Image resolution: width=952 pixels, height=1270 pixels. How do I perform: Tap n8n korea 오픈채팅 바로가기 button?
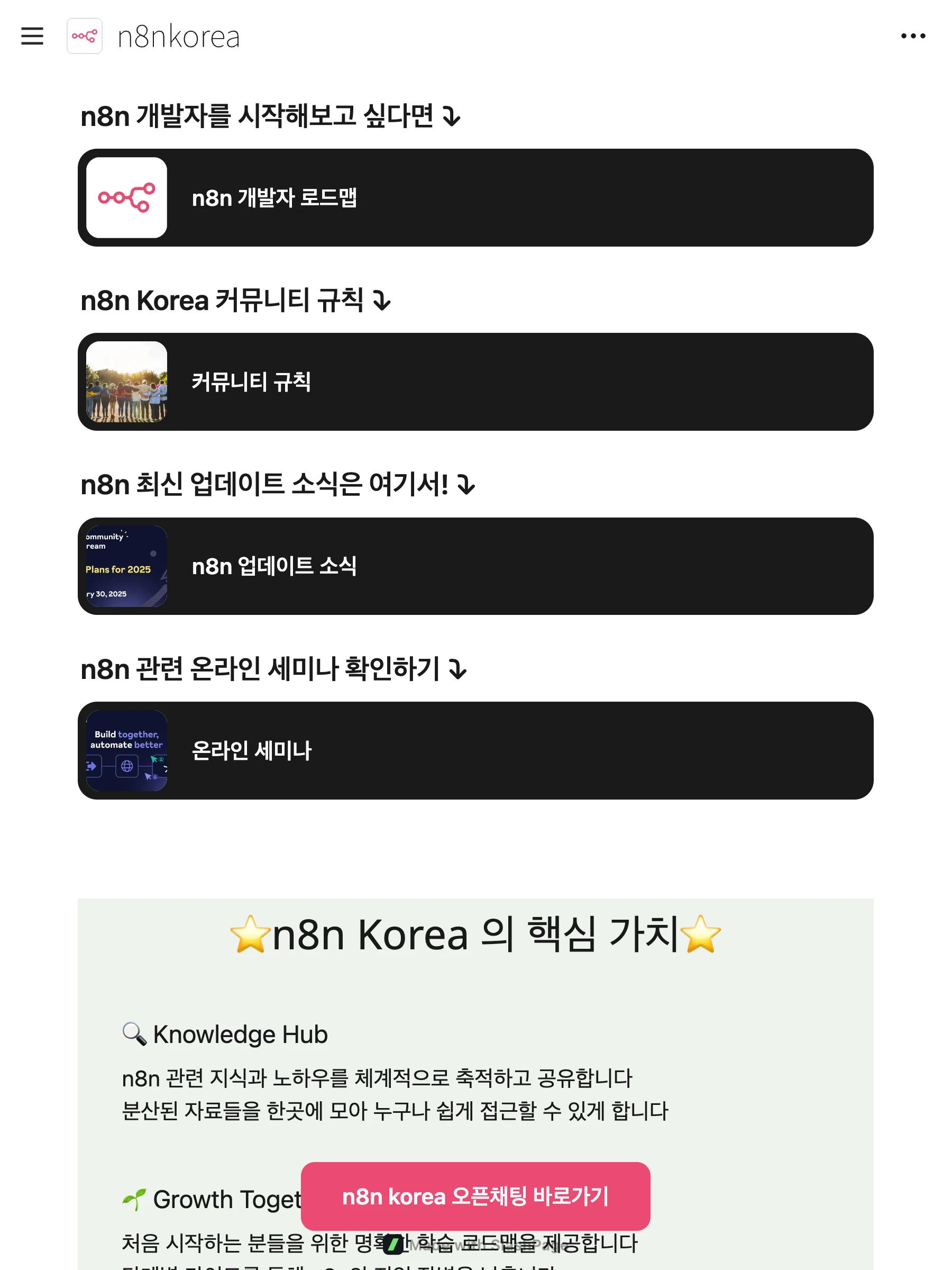point(475,1196)
